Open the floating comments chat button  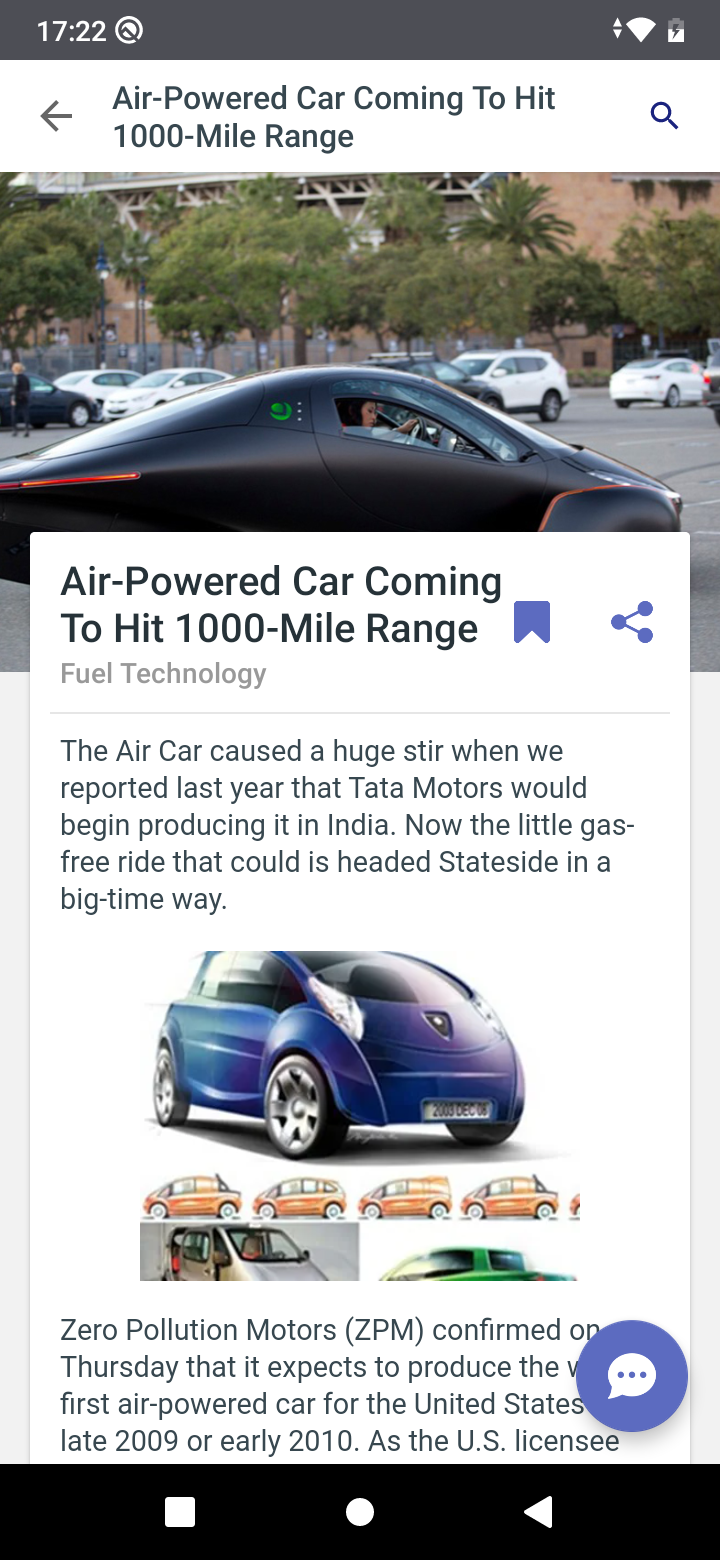click(632, 1376)
